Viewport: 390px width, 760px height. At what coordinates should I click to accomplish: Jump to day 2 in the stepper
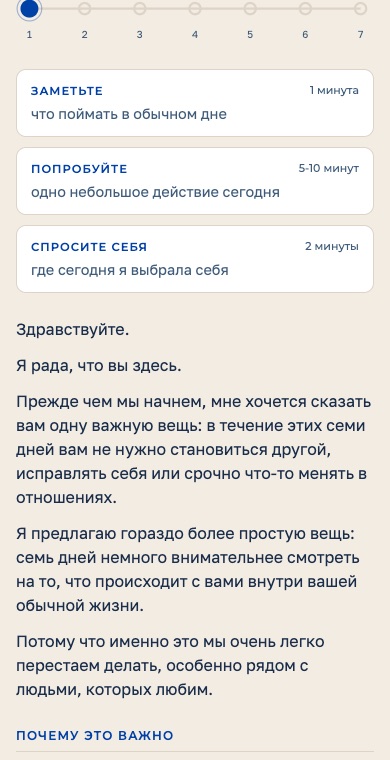coord(84,9)
